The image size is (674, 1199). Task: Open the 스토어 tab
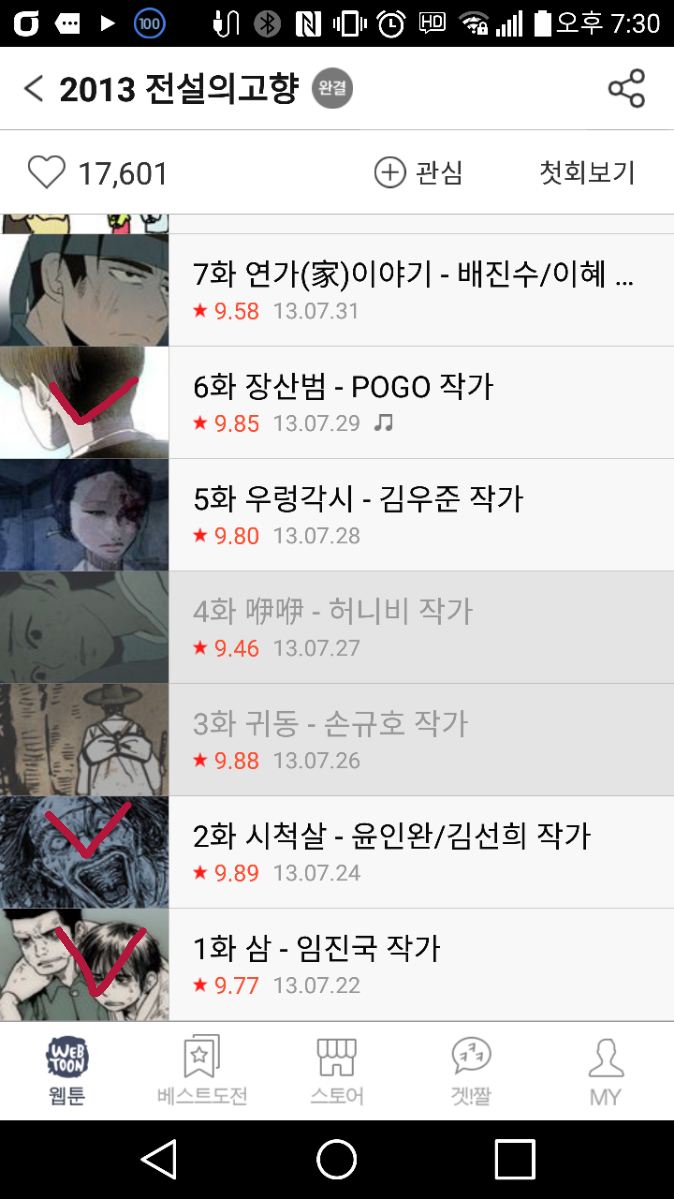[x=337, y=1070]
